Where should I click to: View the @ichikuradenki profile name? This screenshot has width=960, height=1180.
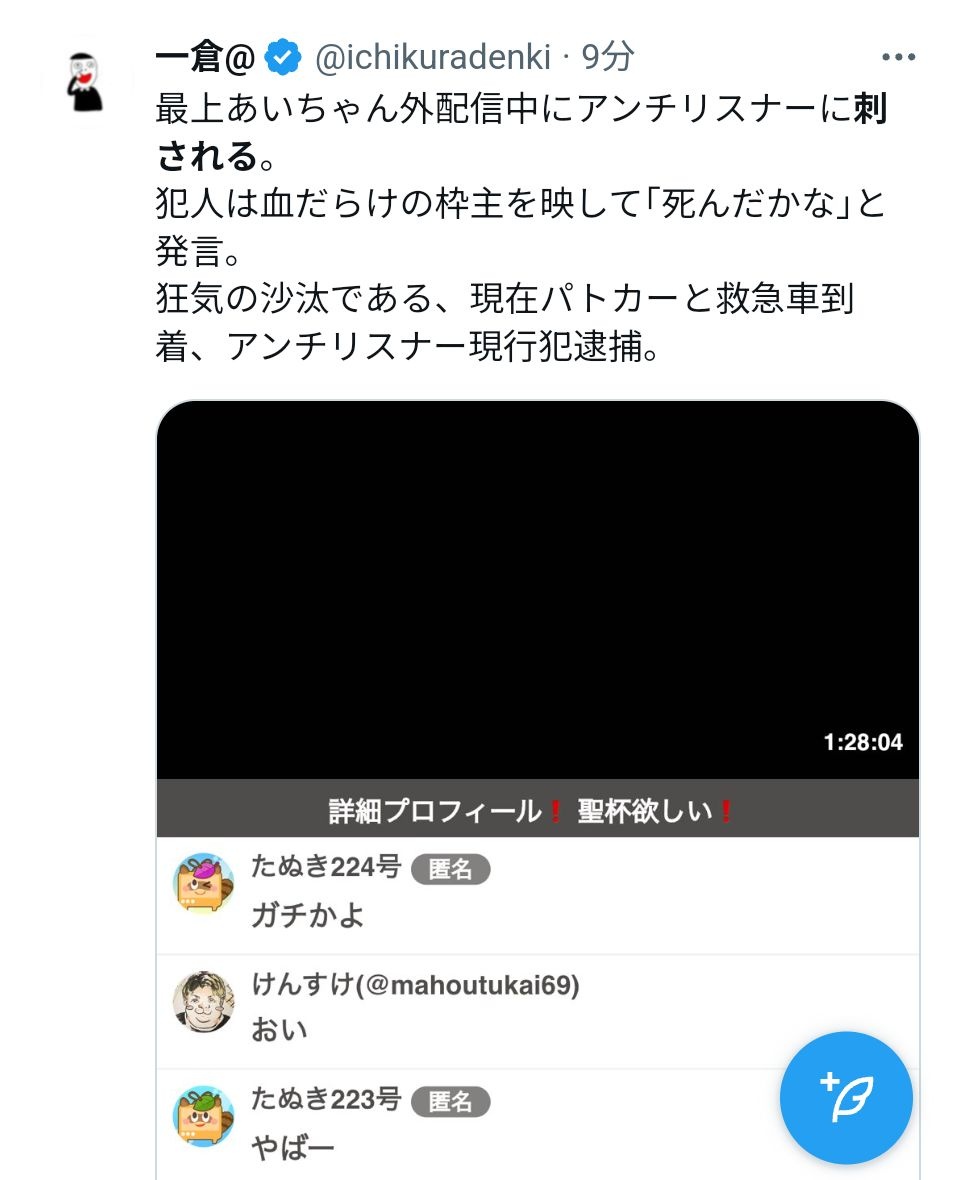432,58
